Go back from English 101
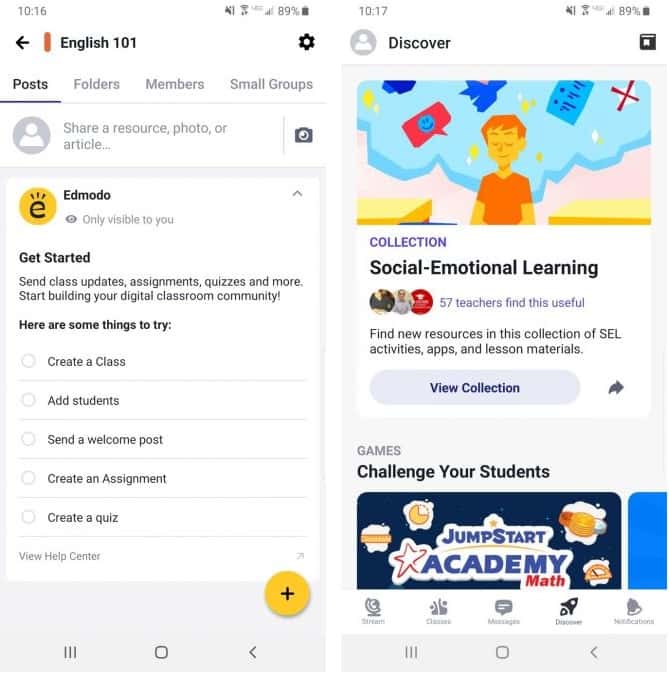Viewport: 669px width, 674px height. tap(22, 43)
